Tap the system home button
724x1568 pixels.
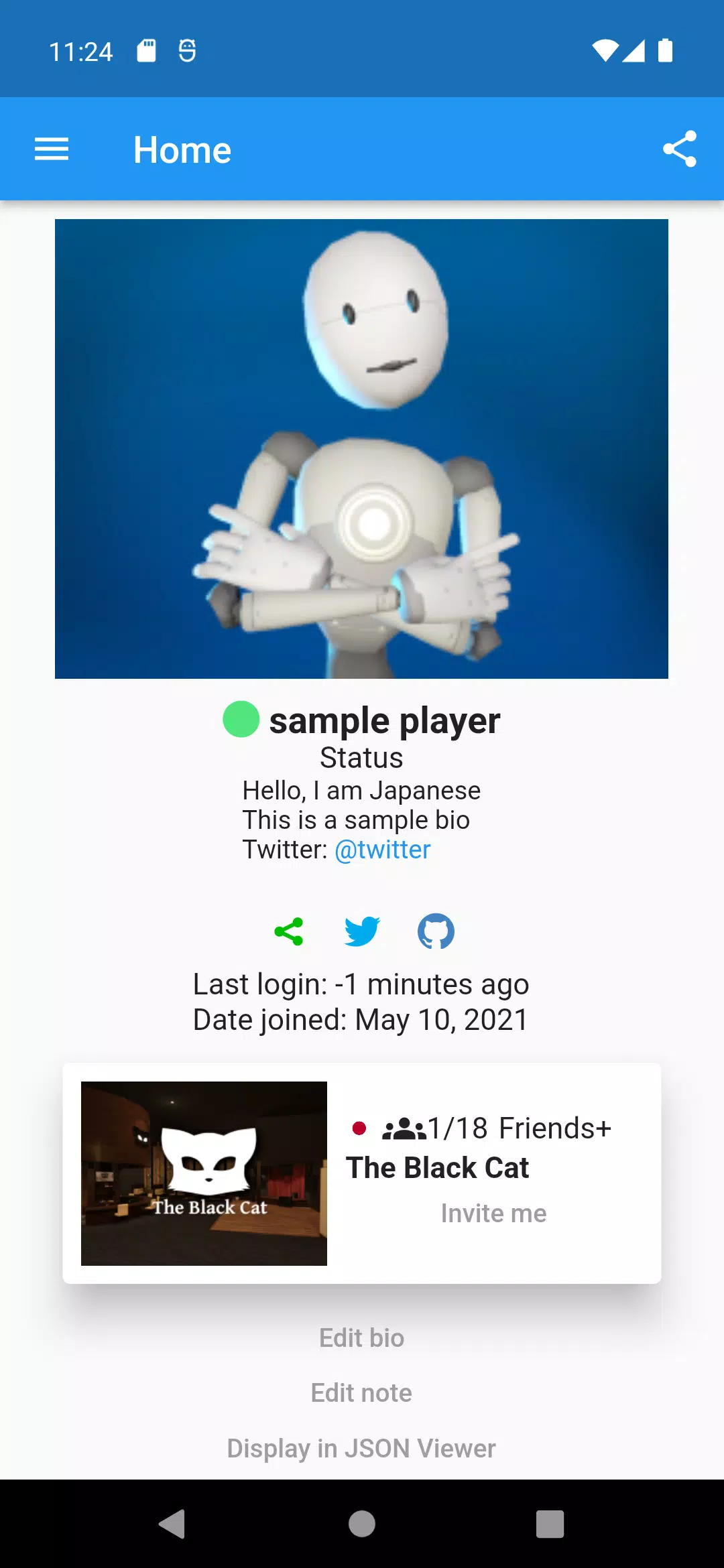coord(362,1524)
